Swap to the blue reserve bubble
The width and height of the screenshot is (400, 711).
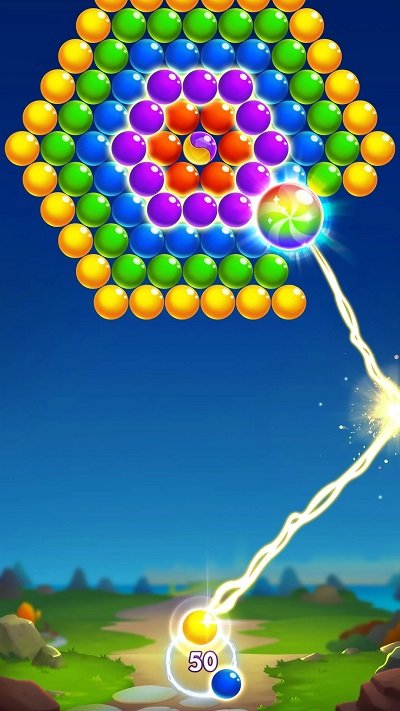226,684
